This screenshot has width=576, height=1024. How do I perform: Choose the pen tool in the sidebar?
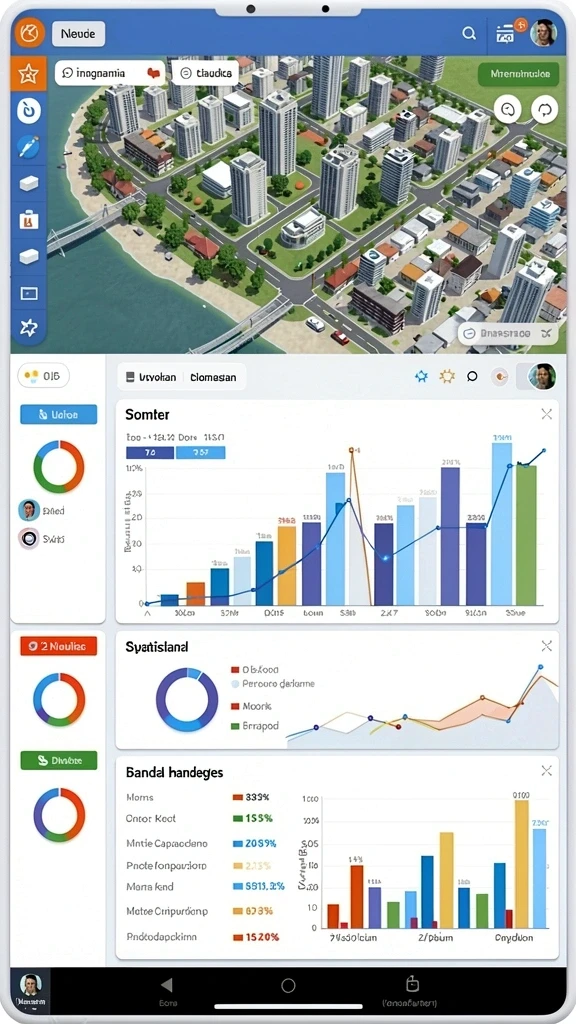[28, 148]
